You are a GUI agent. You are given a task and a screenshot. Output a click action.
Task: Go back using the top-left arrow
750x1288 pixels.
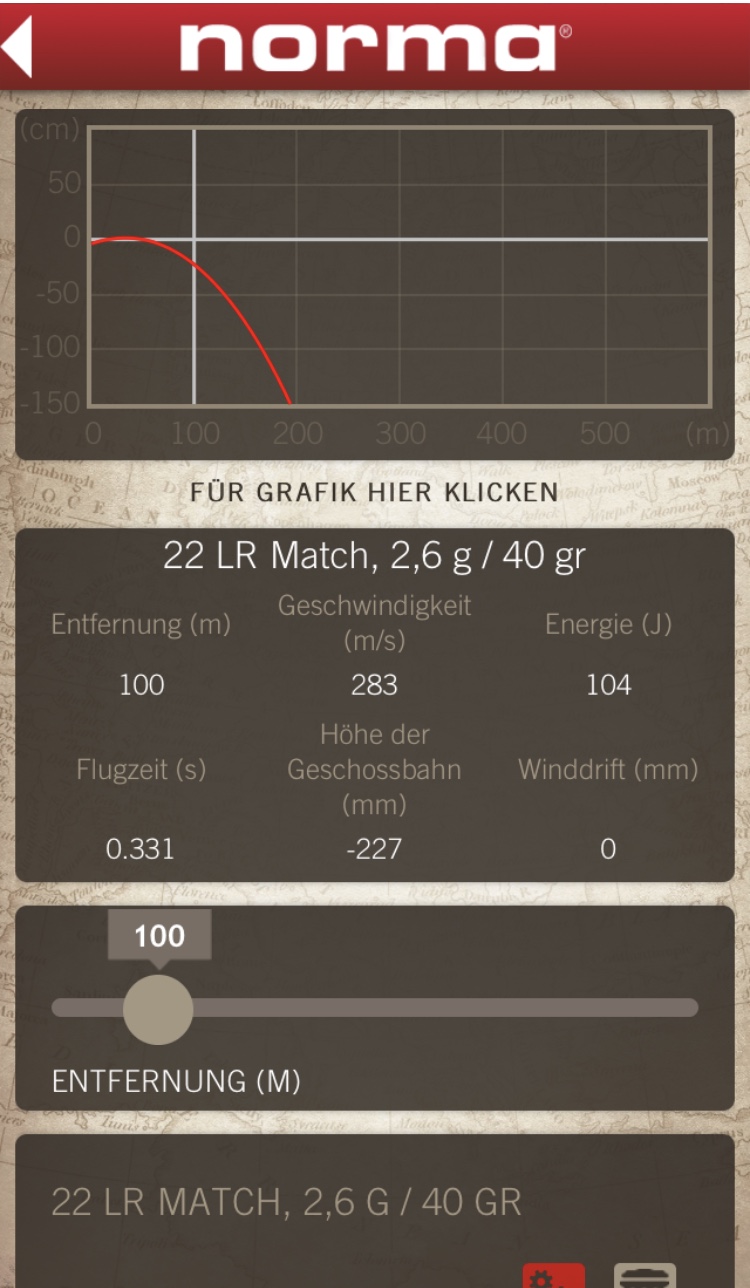point(20,45)
